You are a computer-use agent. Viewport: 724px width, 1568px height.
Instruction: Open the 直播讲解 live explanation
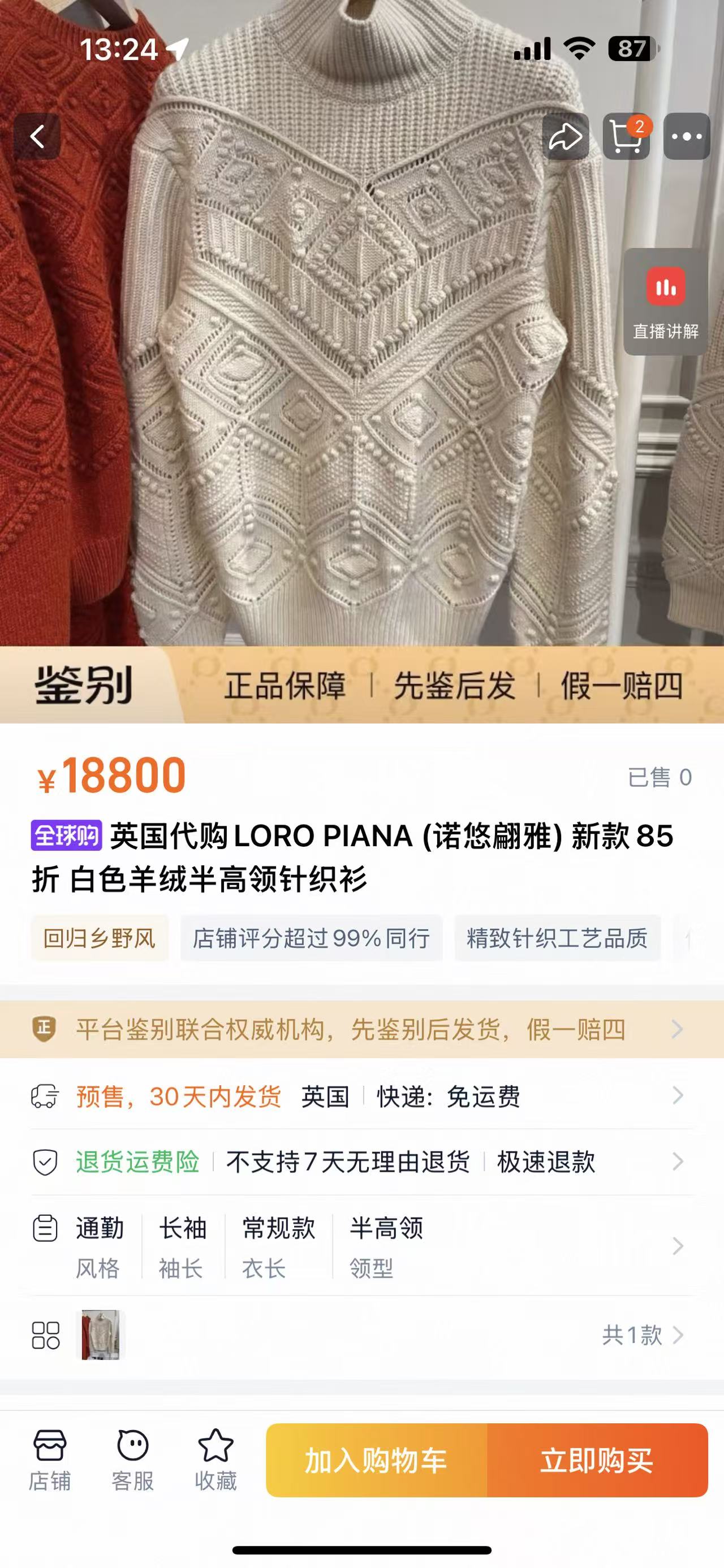click(665, 302)
